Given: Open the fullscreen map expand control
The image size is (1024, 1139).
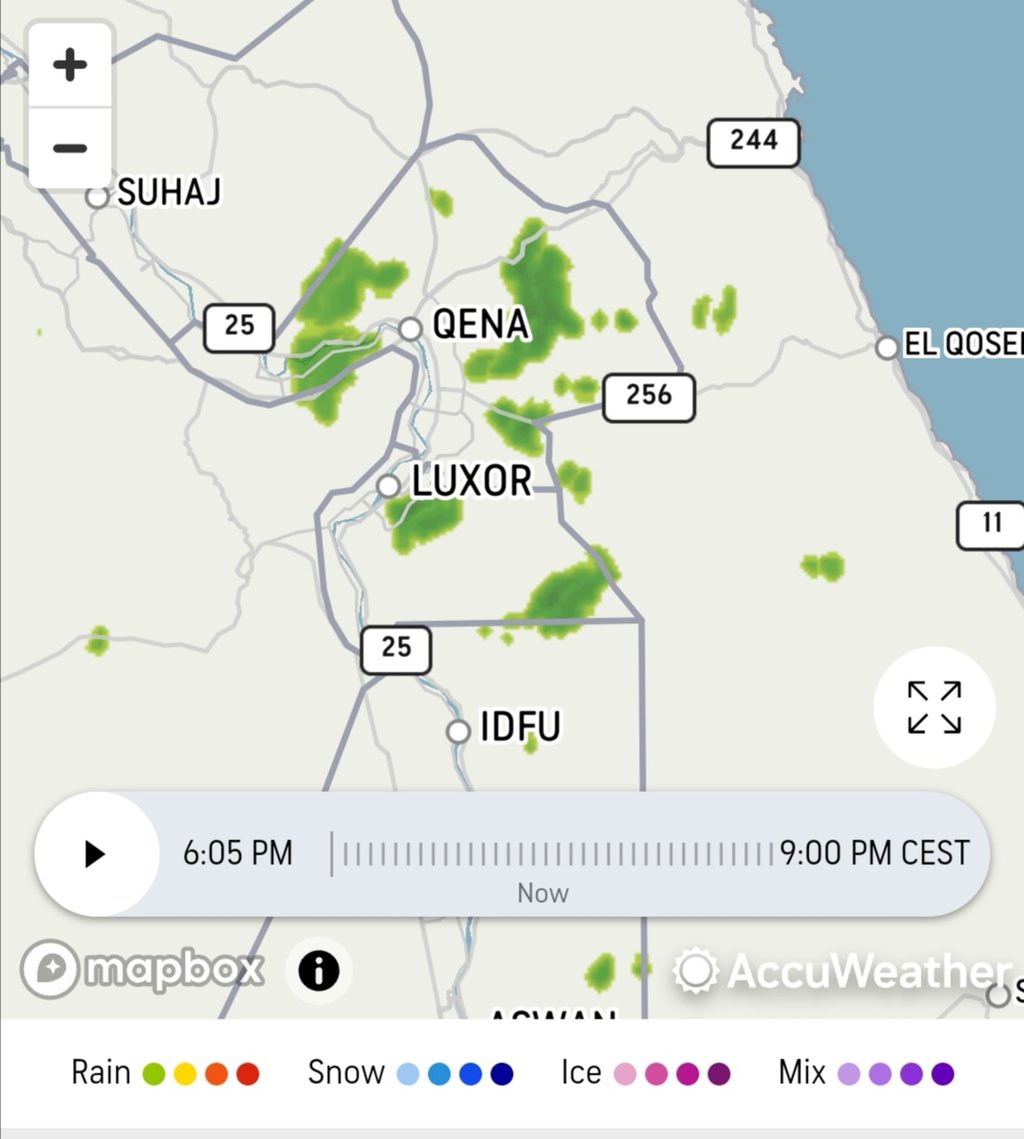Looking at the screenshot, I should (934, 707).
